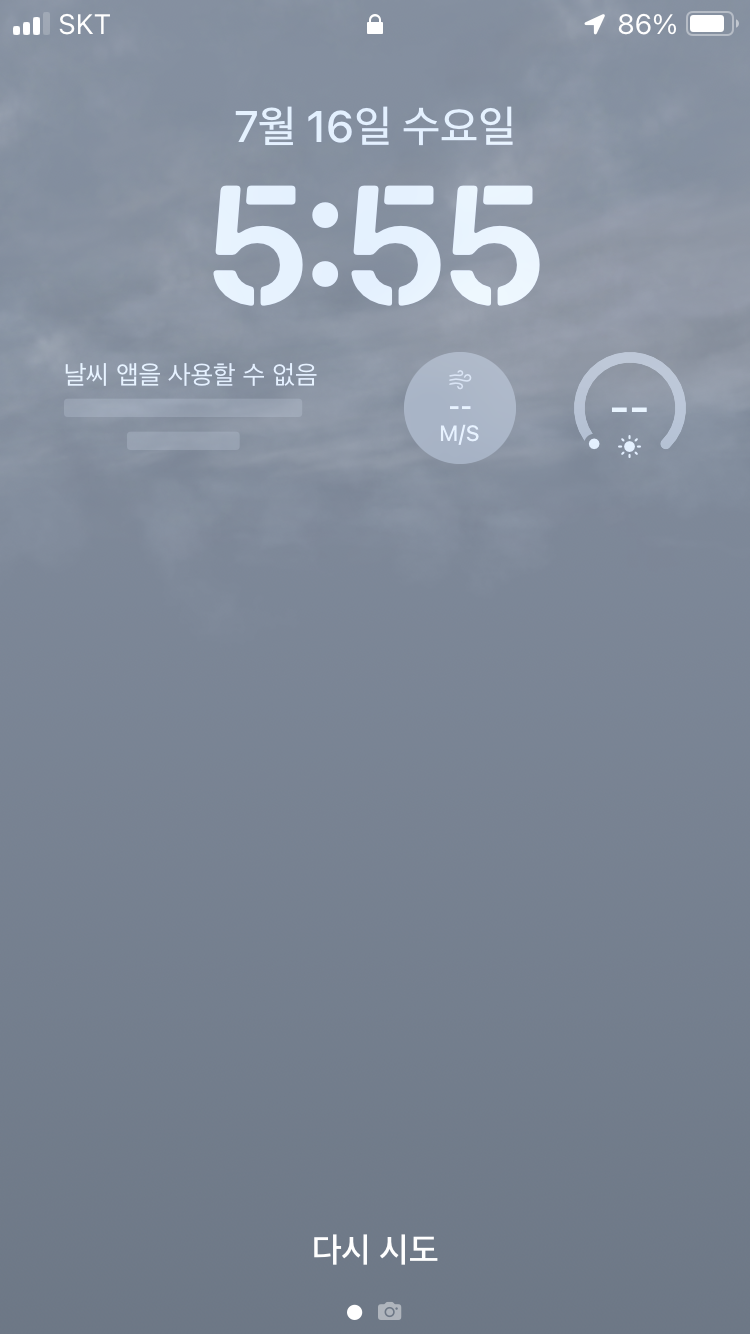This screenshot has width=750, height=1334.
Task: Tap the camera page indicator
Action: (x=389, y=1311)
